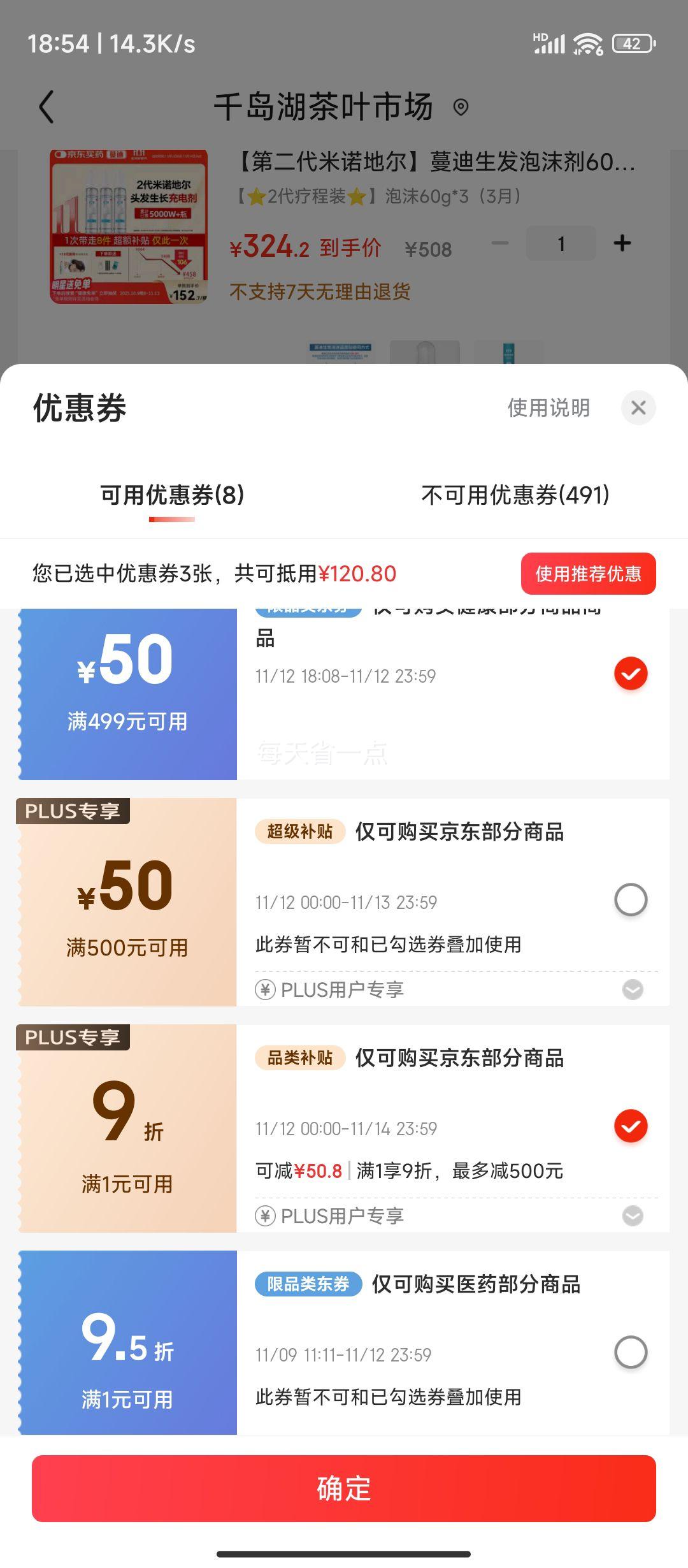This screenshot has width=688, height=1568.
Task: Uncheck the 9折 品类补贴 coupon
Action: pyautogui.click(x=630, y=1126)
